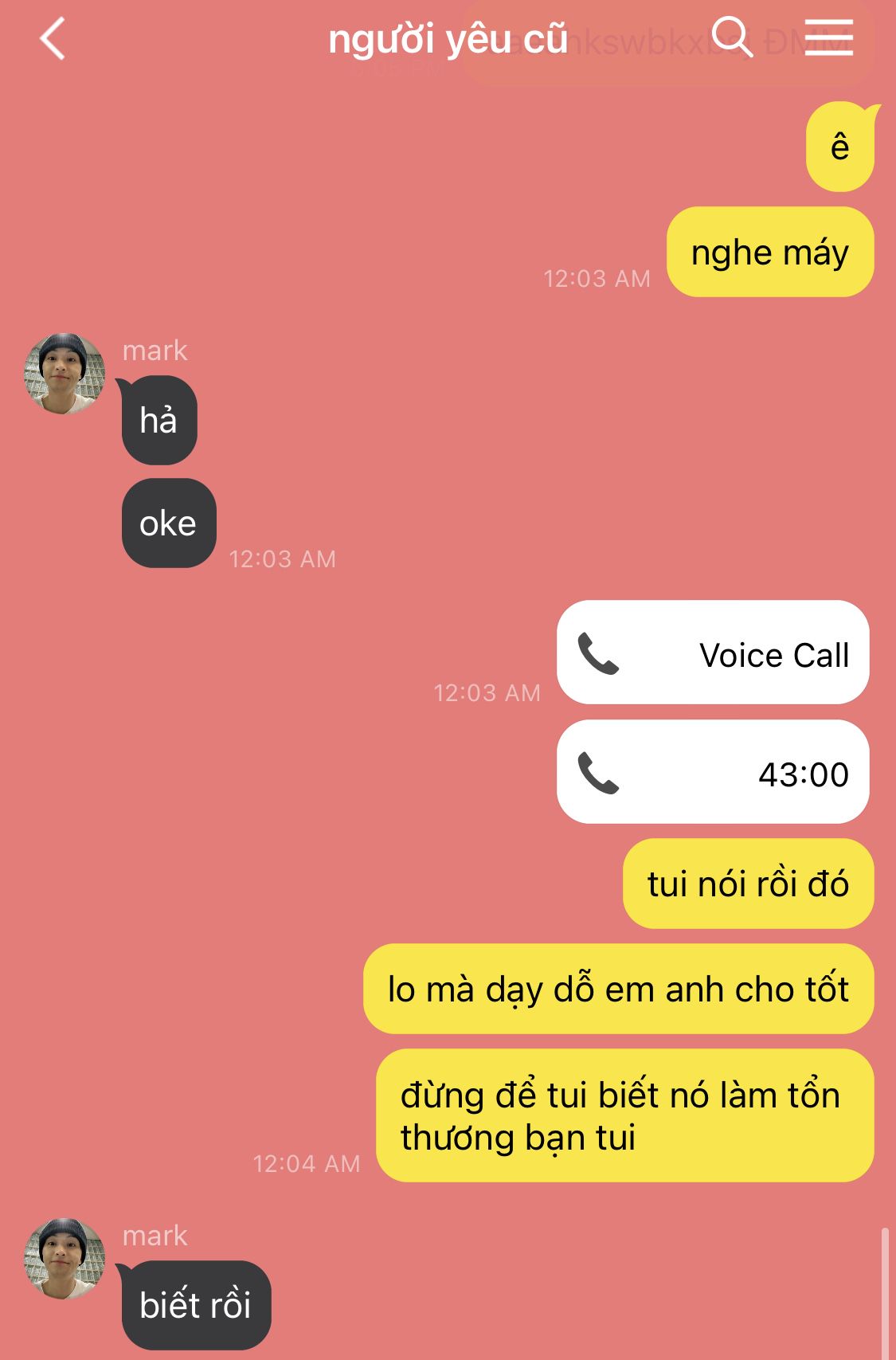
Task: Tap the Voice Call message bubble
Action: (713, 653)
